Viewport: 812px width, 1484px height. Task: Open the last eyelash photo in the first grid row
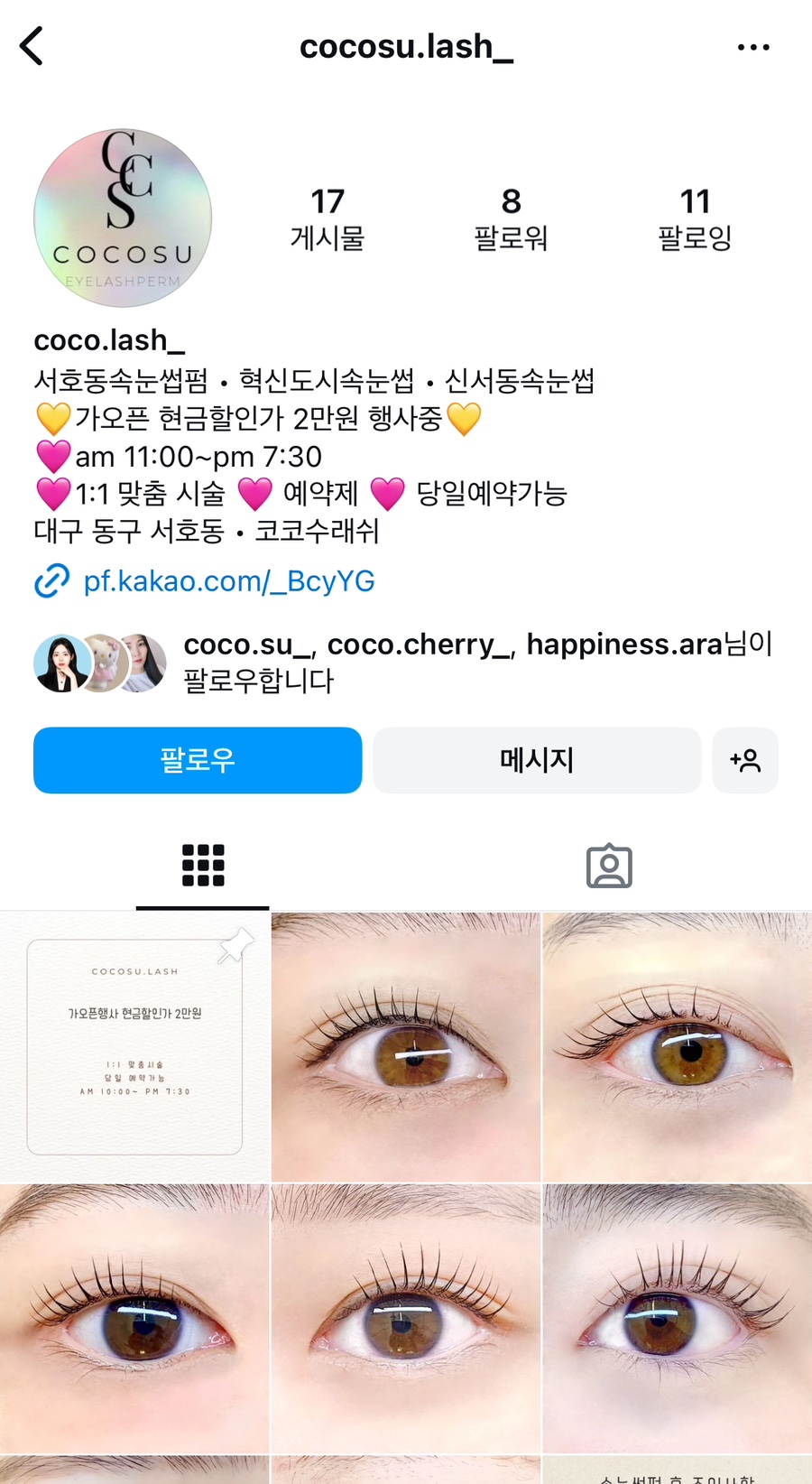coord(678,1047)
